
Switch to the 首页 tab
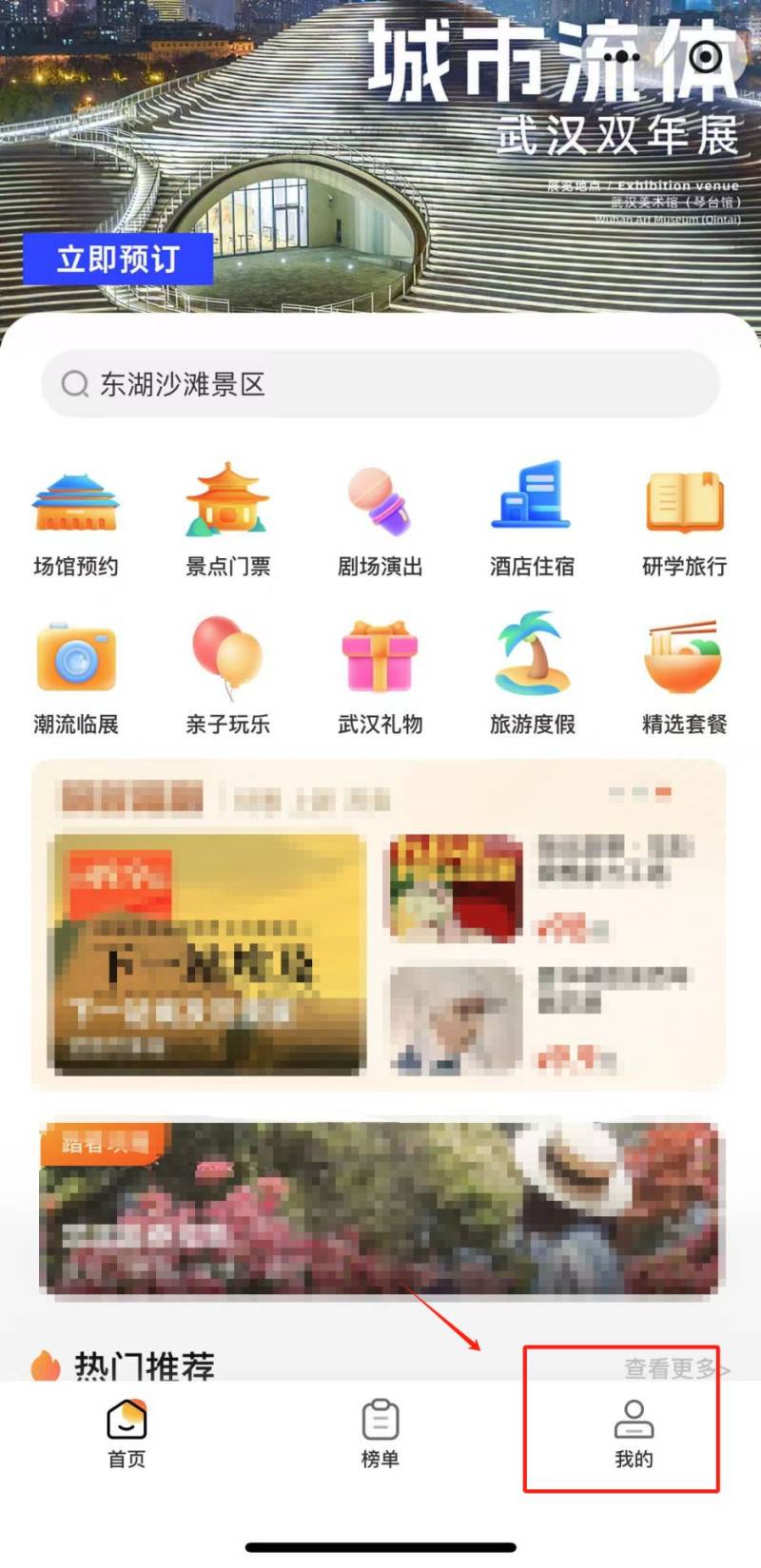[x=127, y=1433]
